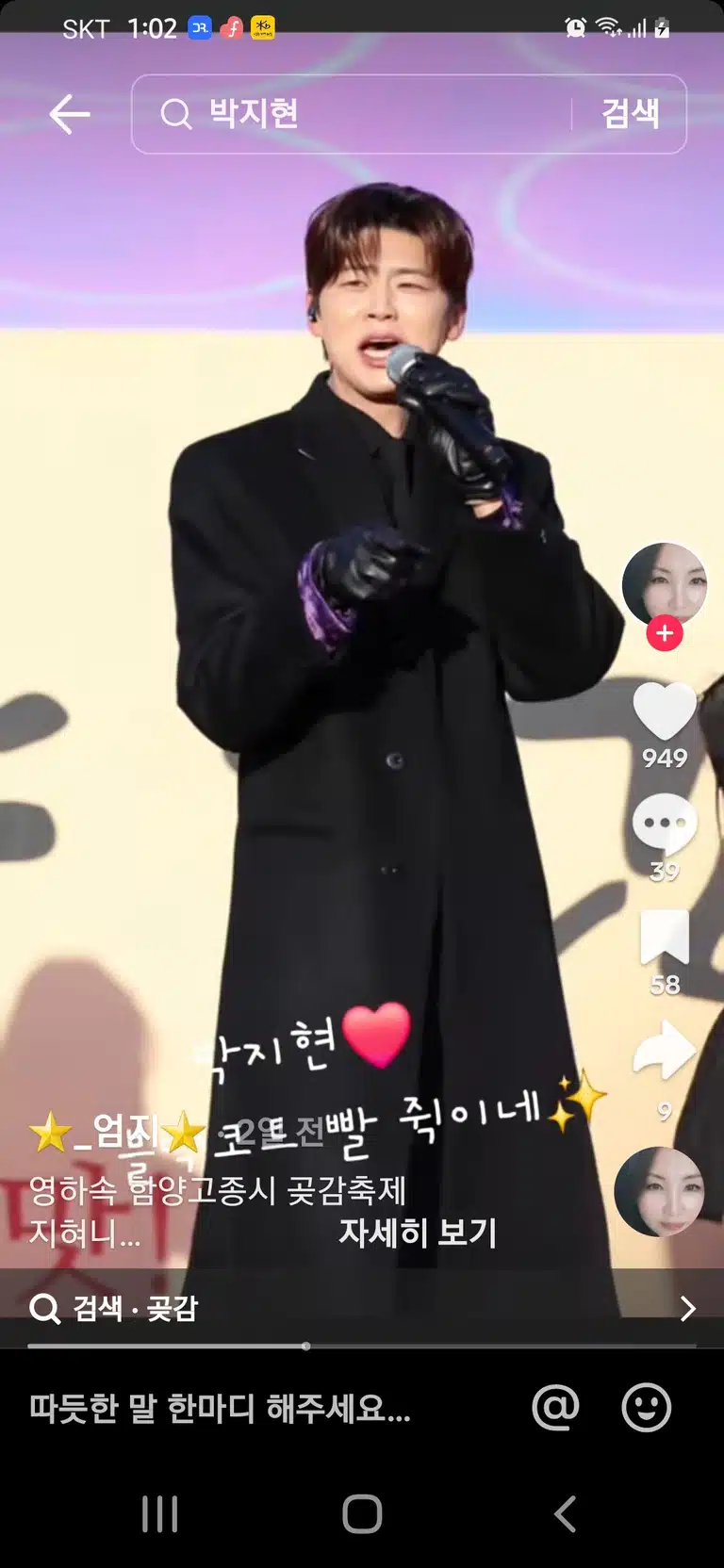724x1568 pixels.
Task: Bookmark this video
Action: (x=665, y=938)
